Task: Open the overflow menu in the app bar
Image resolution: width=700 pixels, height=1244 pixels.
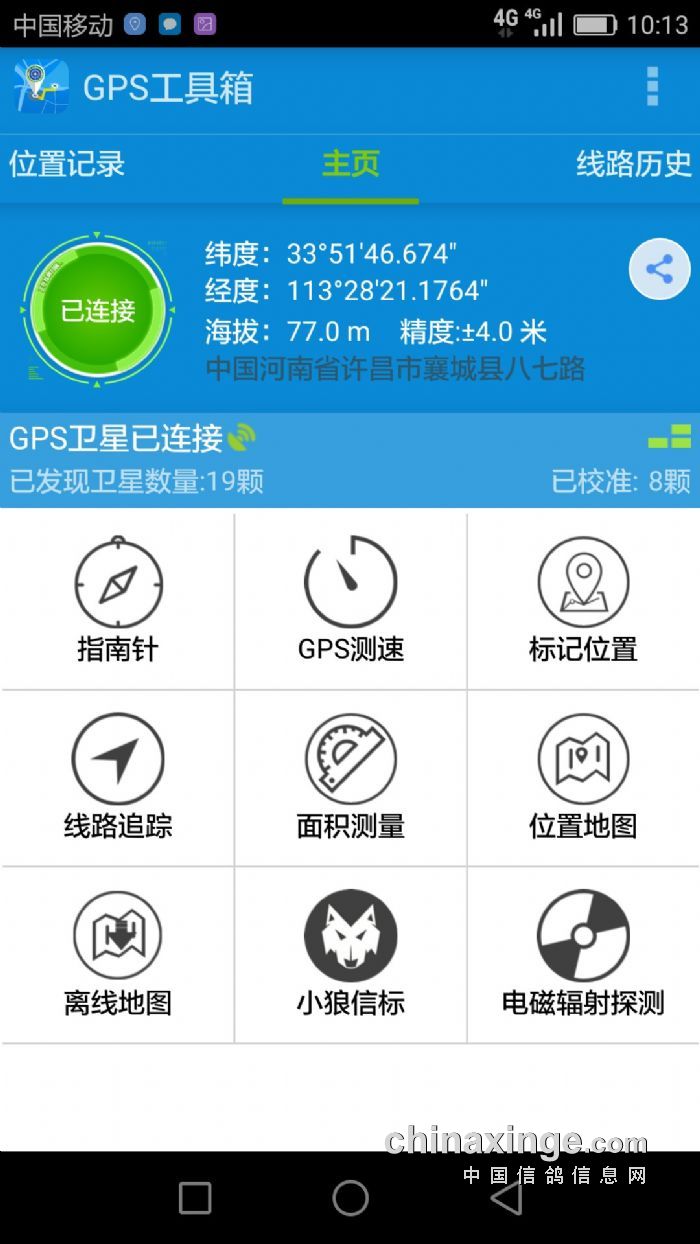Action: point(652,87)
